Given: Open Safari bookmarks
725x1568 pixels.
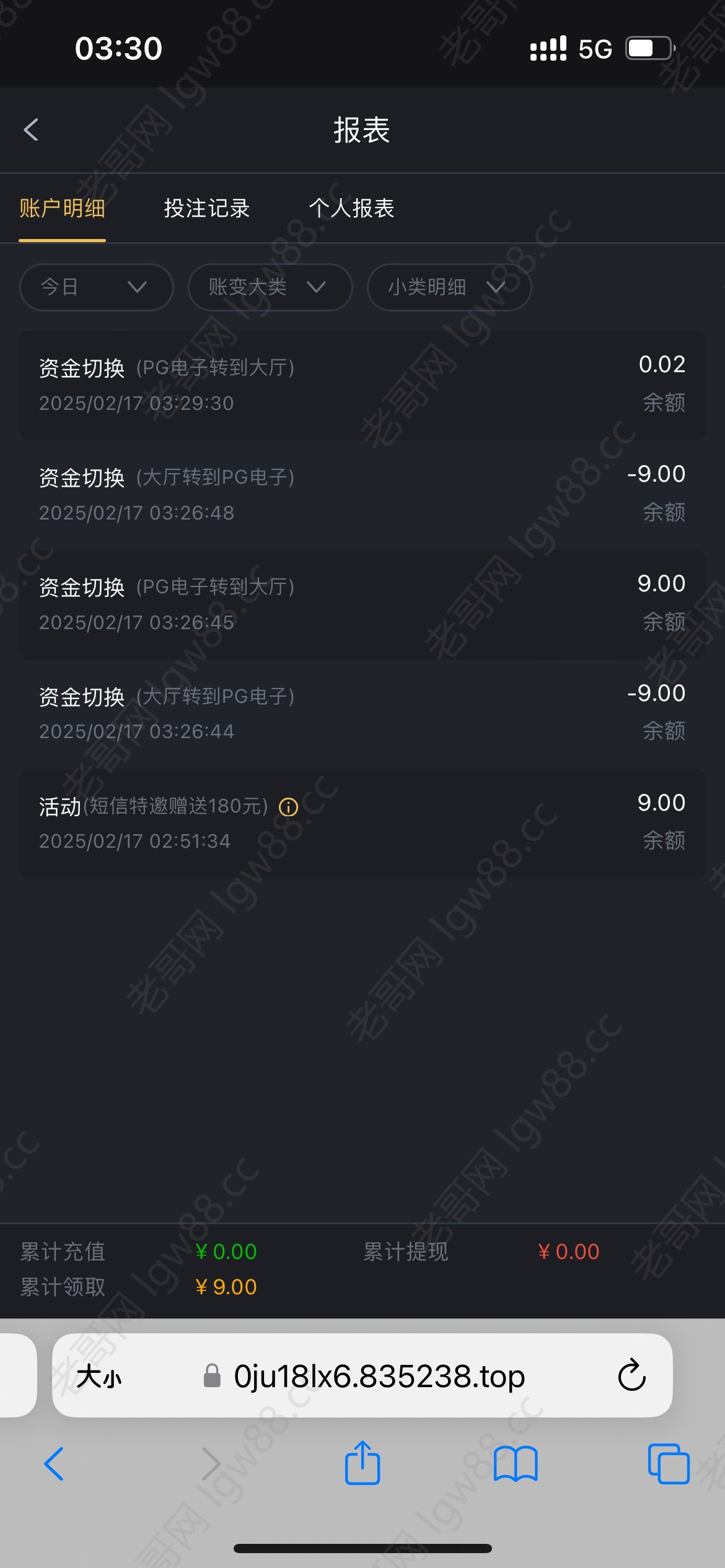Looking at the screenshot, I should (x=516, y=1464).
